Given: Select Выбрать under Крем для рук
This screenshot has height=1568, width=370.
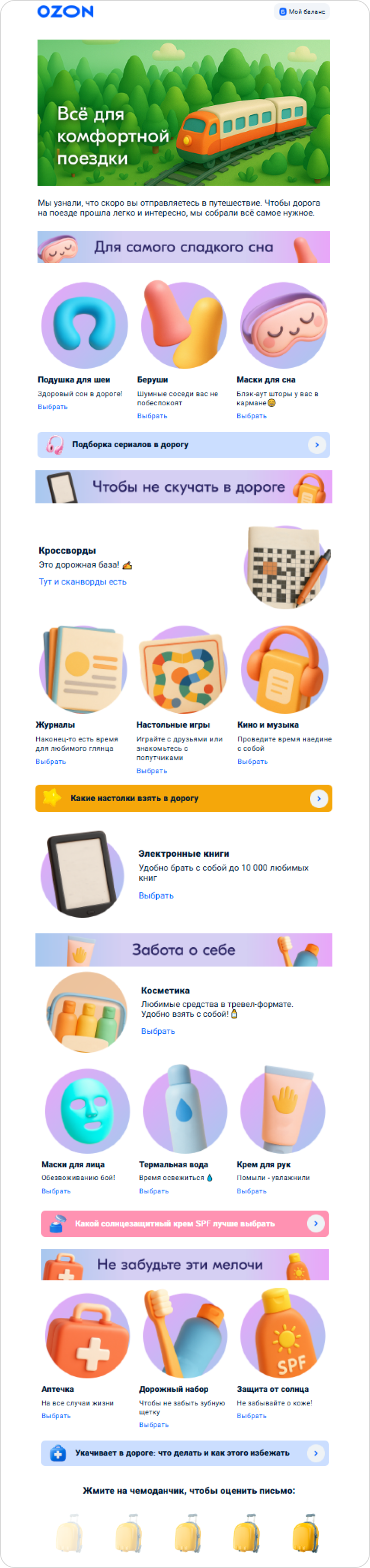Looking at the screenshot, I should tap(251, 1191).
